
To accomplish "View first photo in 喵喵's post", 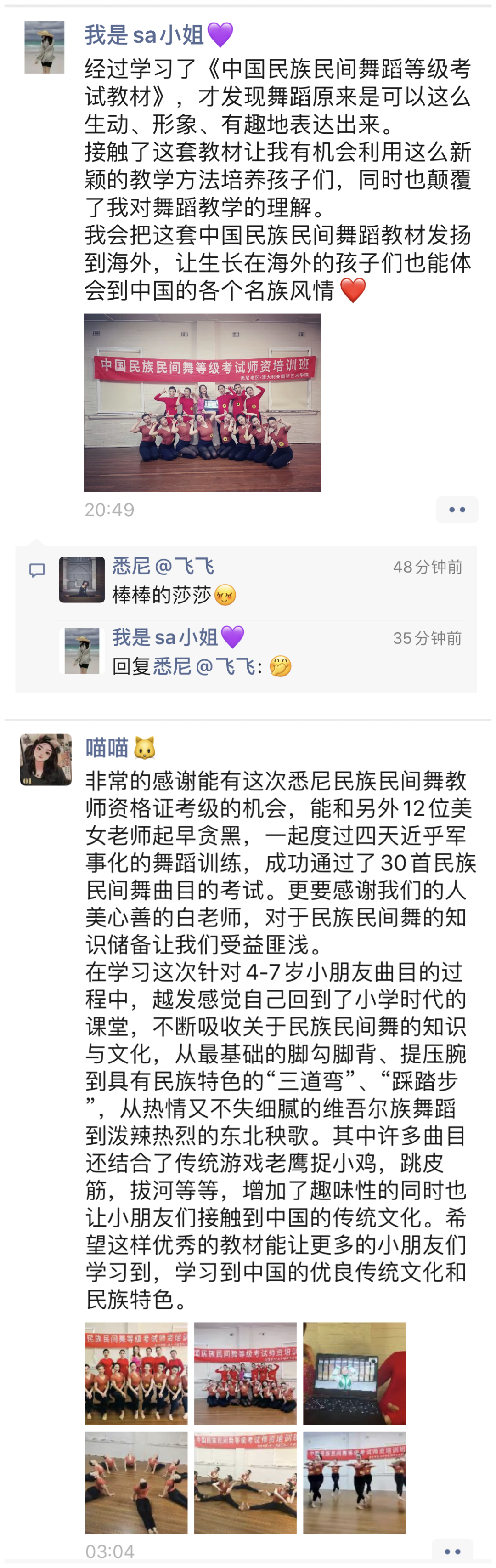I will point(136,1373).
